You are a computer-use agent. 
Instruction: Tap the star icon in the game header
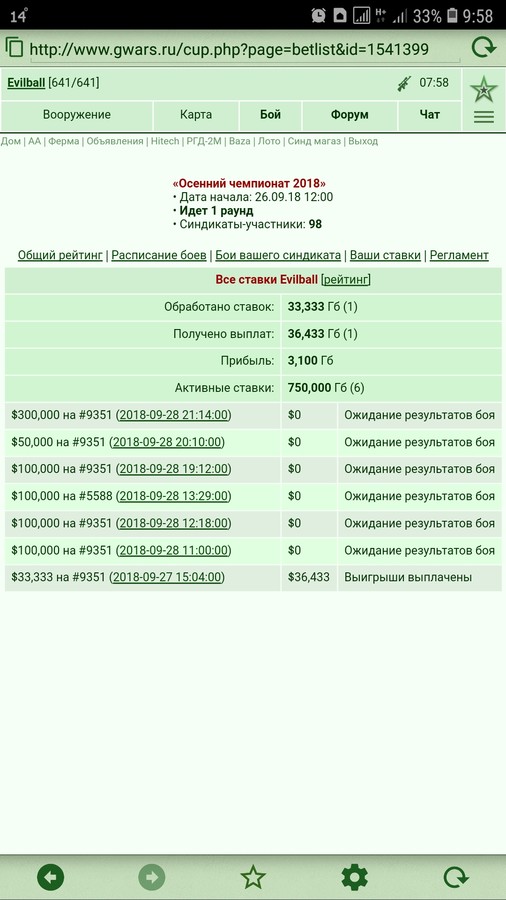(x=484, y=90)
